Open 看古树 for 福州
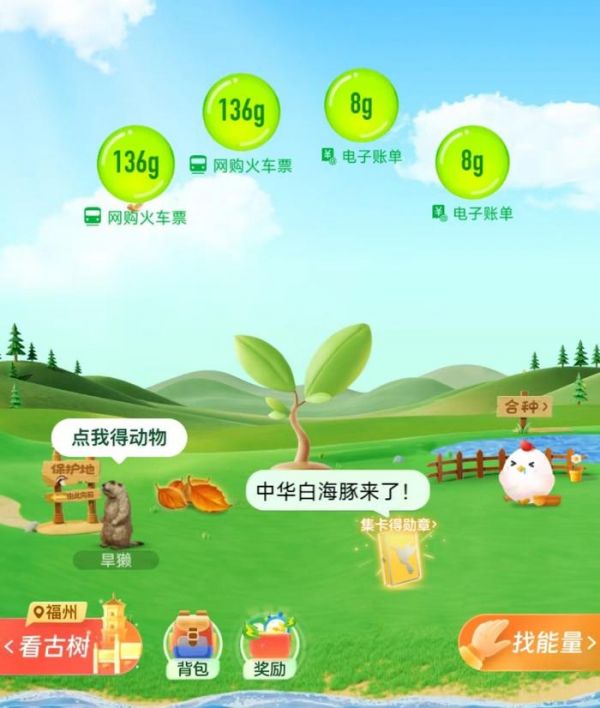Image resolution: width=600 pixels, height=708 pixels. point(60,643)
